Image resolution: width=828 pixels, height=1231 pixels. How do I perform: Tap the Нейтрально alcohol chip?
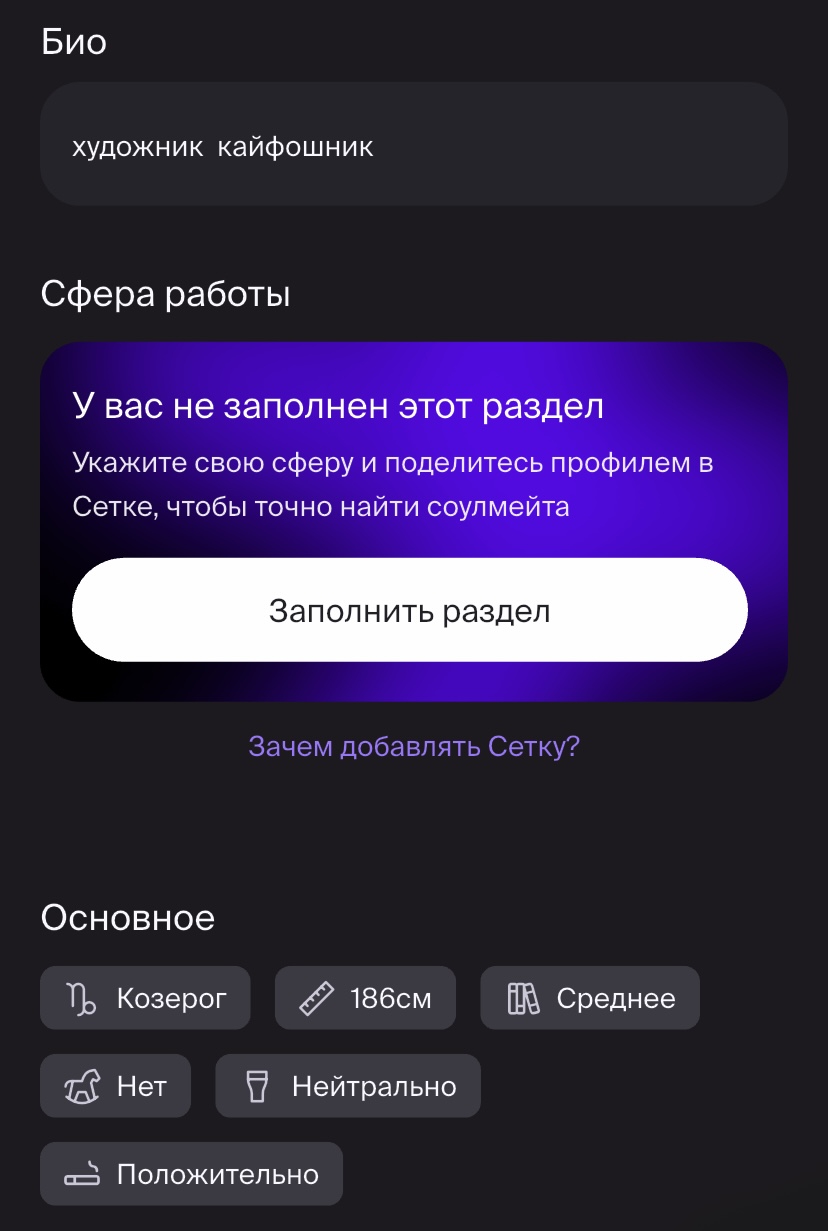[x=348, y=1086]
